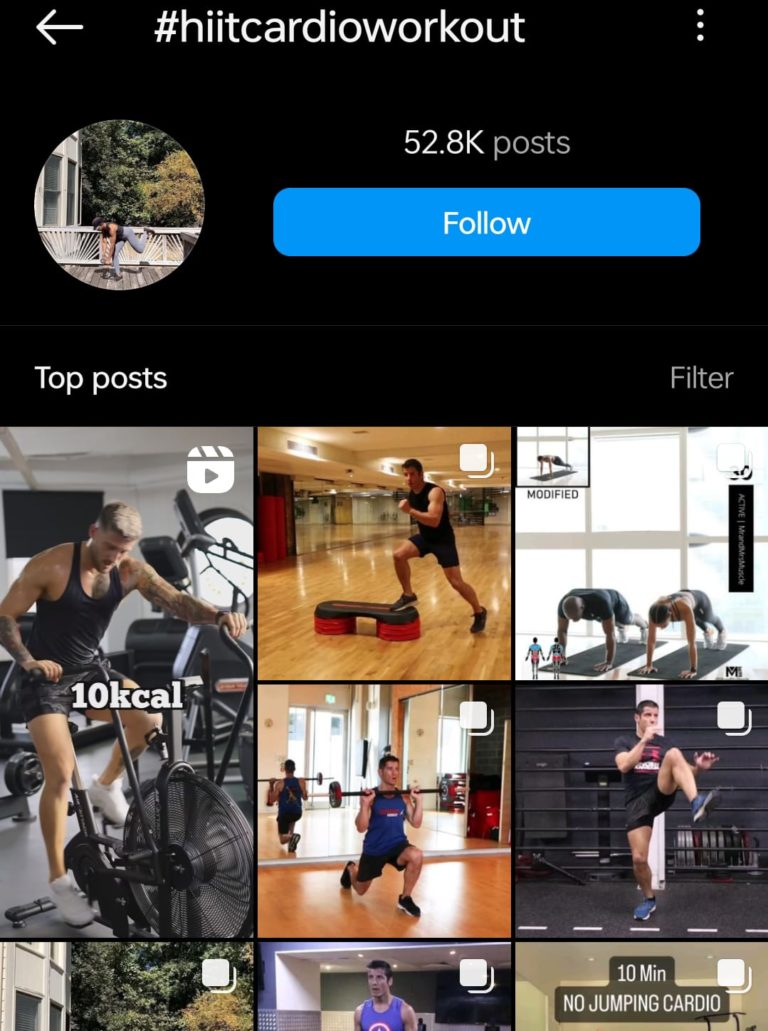Image resolution: width=768 pixels, height=1031 pixels.
Task: Open the high-knee exercise post
Action: tap(640, 810)
